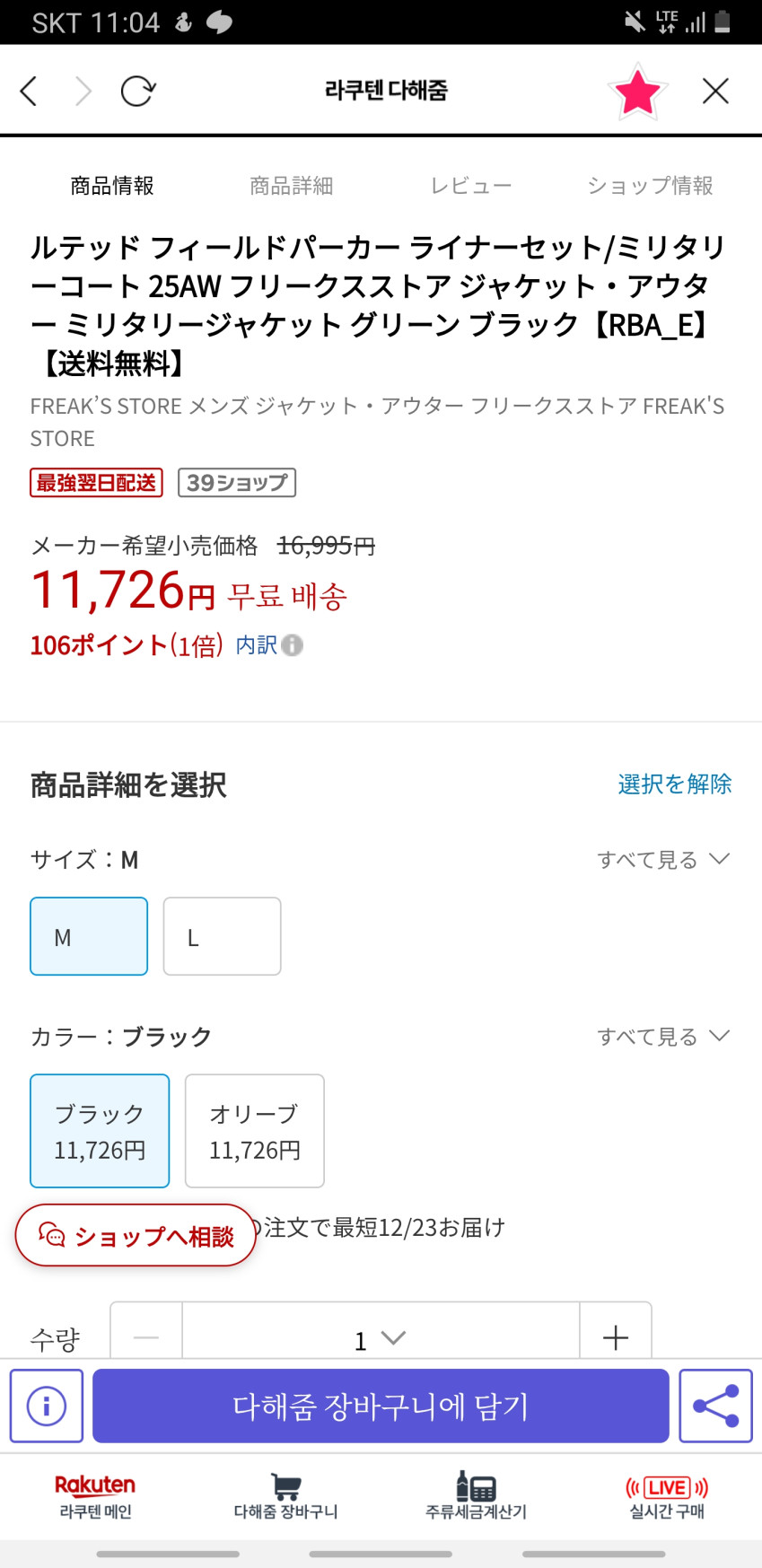Open the ショップ情報 tab
The image size is (762, 1568).
pos(650,186)
